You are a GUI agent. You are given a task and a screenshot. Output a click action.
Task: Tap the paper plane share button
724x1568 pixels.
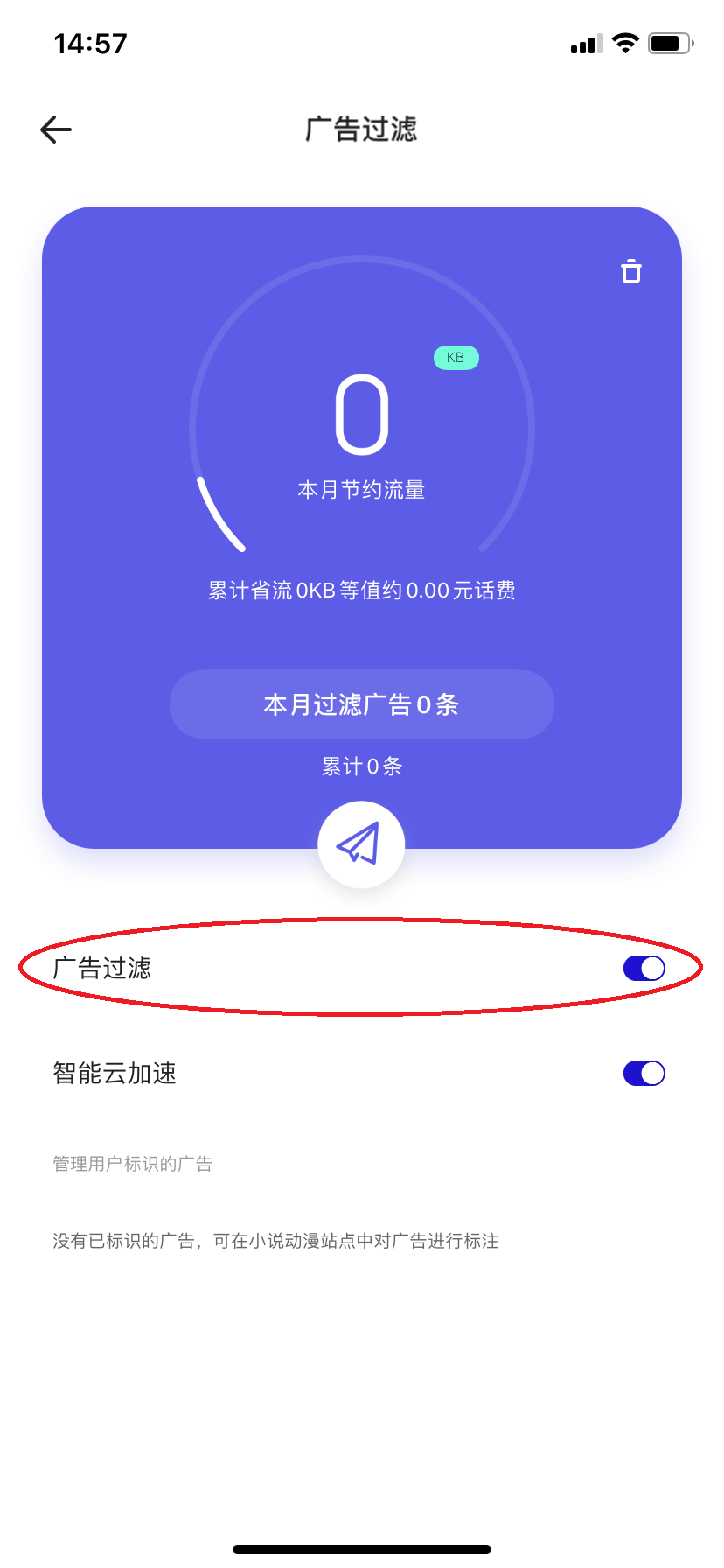point(360,844)
